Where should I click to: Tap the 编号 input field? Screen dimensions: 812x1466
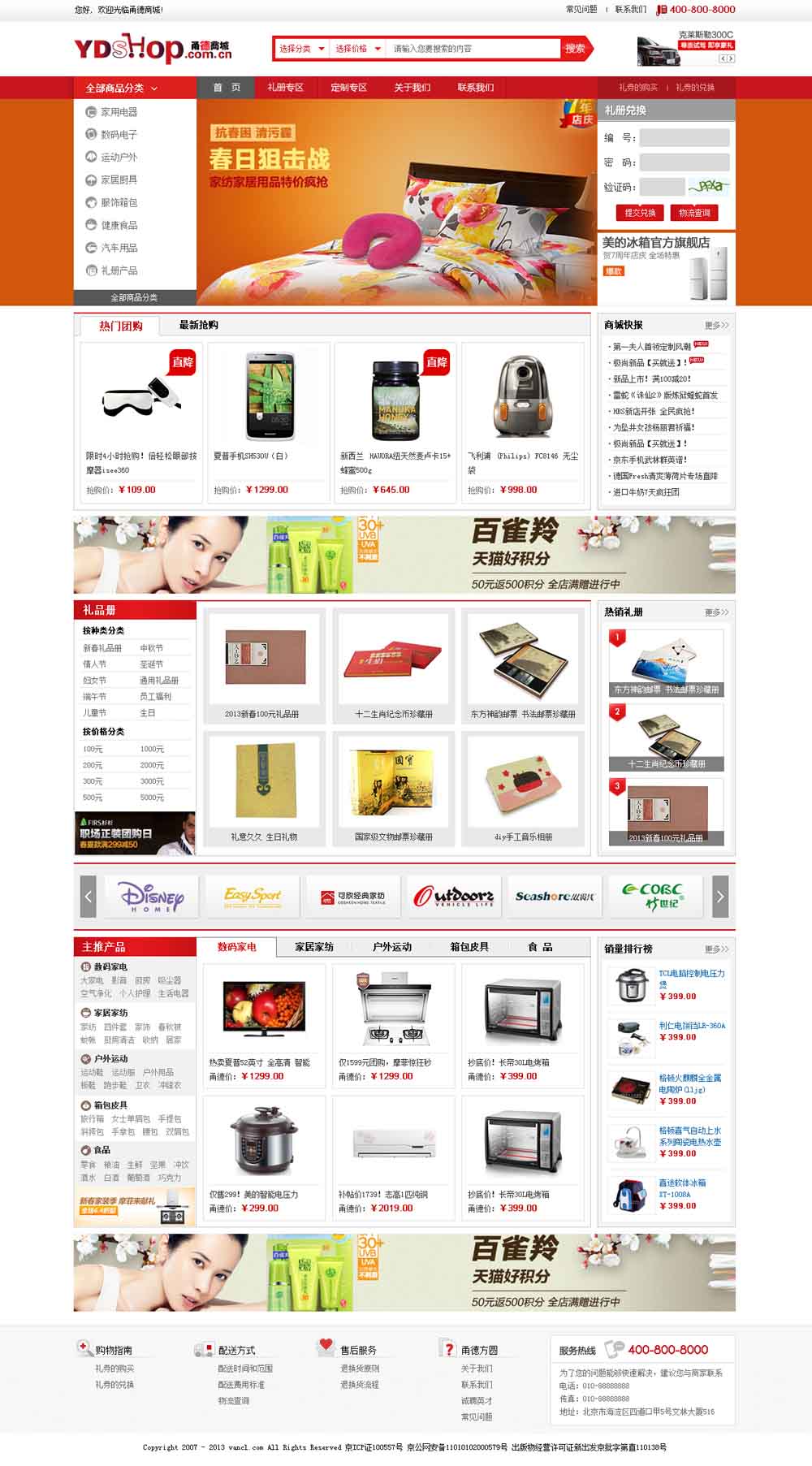(684, 137)
